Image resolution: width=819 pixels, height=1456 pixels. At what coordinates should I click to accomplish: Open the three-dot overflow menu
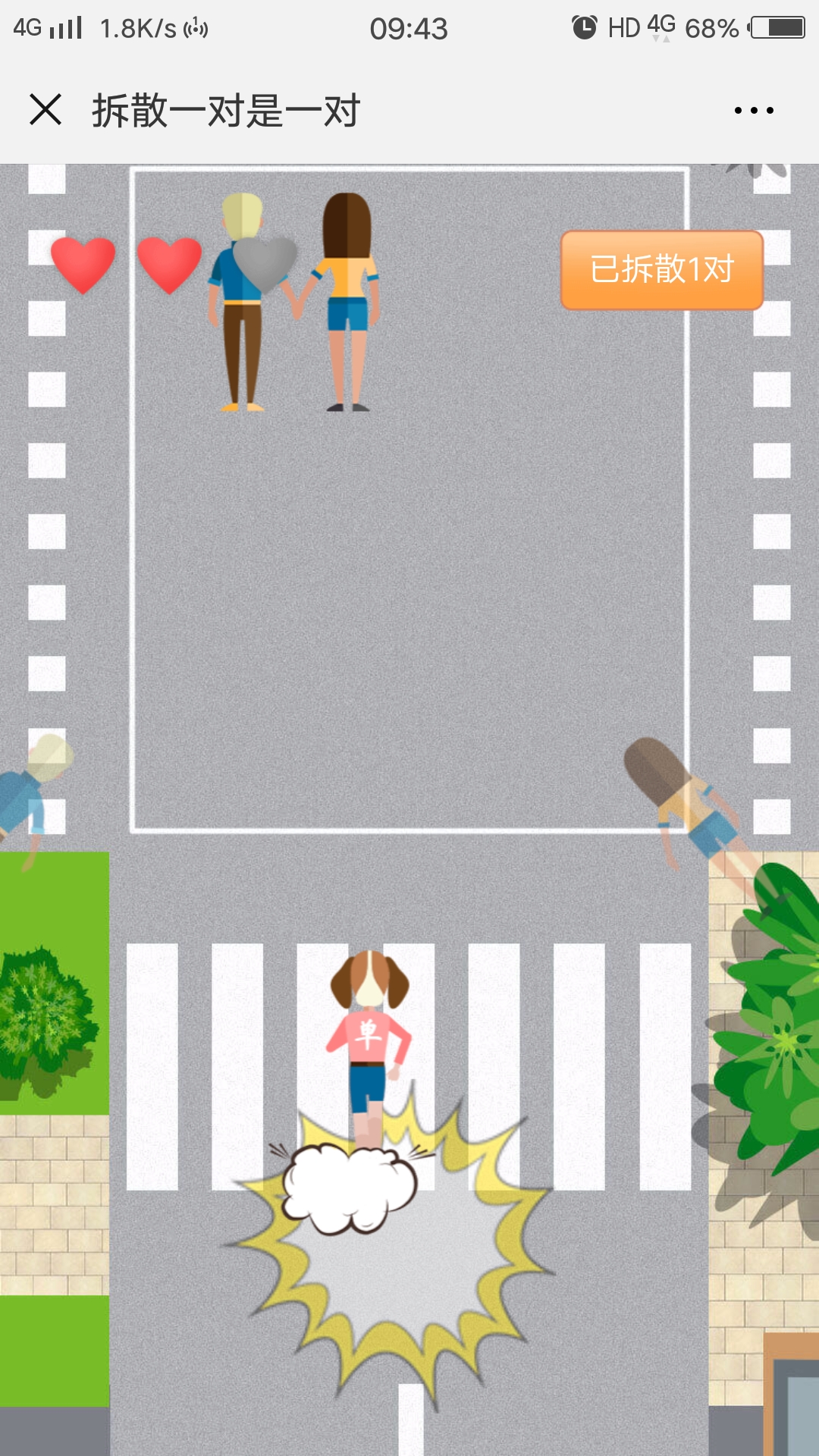[754, 111]
